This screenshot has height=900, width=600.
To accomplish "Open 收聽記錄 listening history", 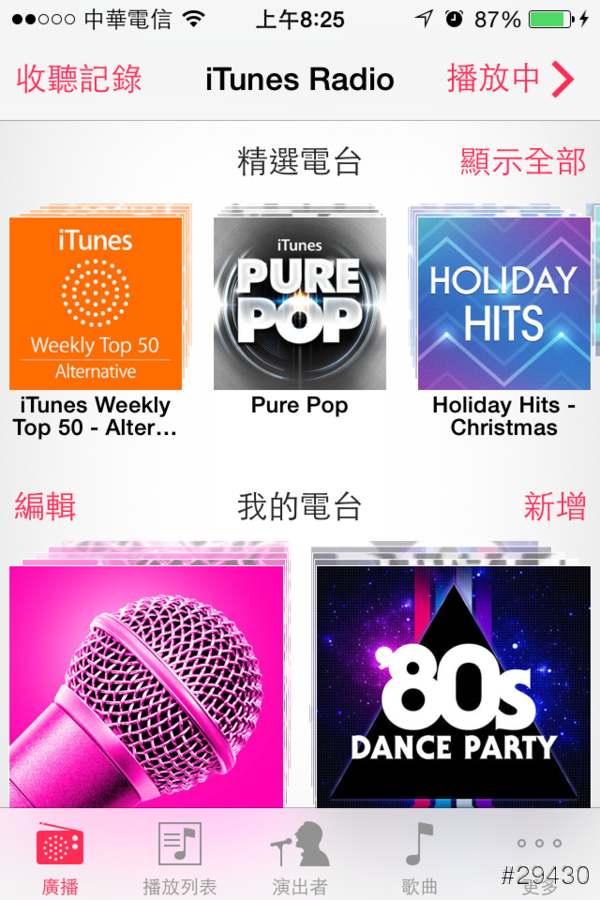I will click(79, 79).
